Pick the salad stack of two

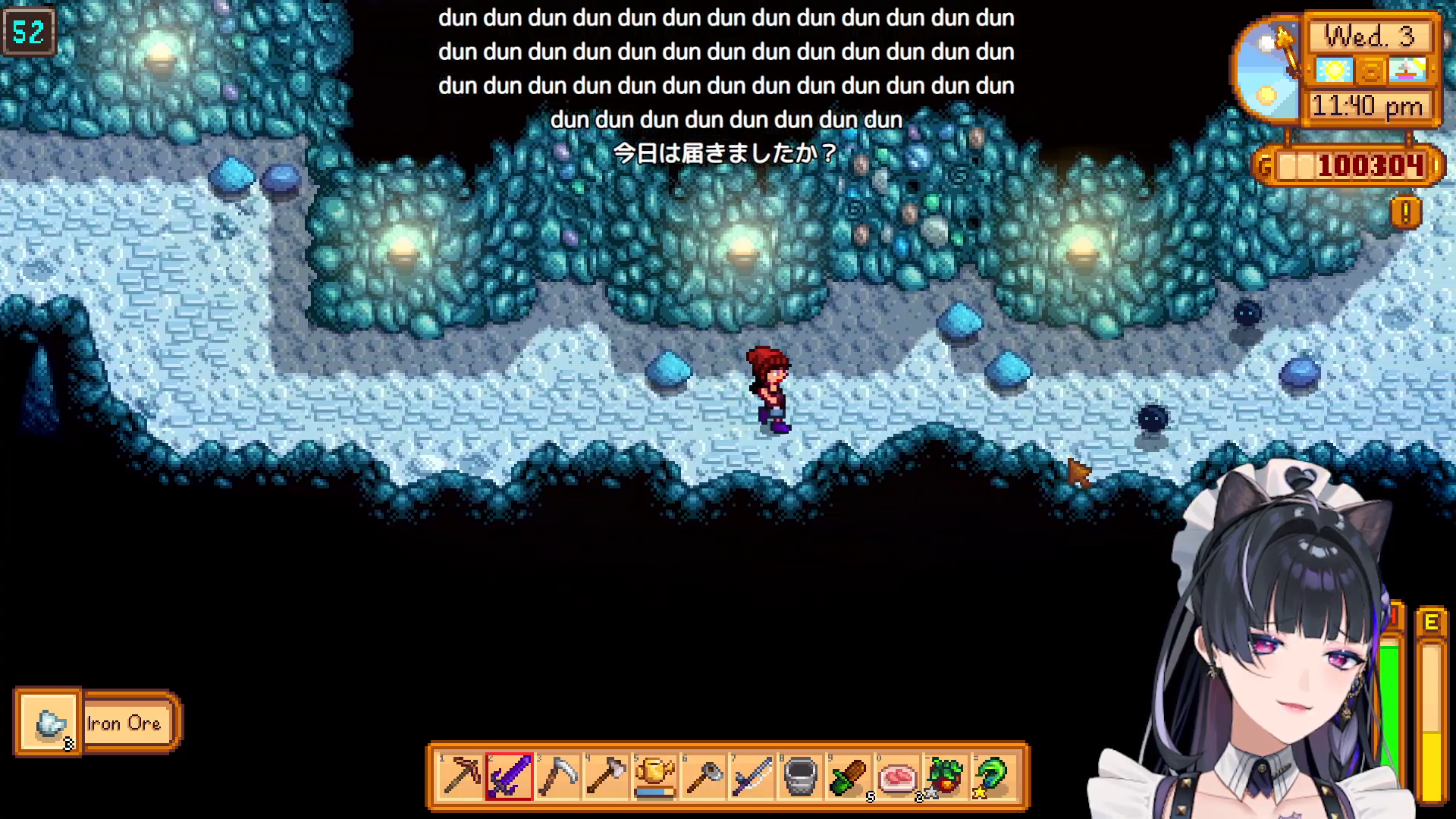tap(945, 777)
